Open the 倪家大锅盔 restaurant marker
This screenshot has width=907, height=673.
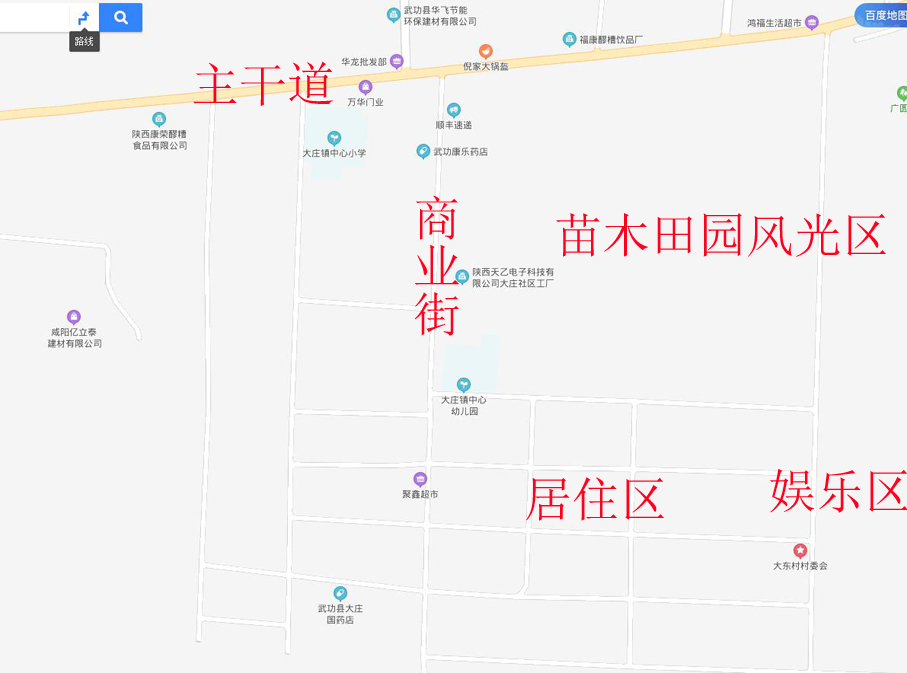point(485,51)
